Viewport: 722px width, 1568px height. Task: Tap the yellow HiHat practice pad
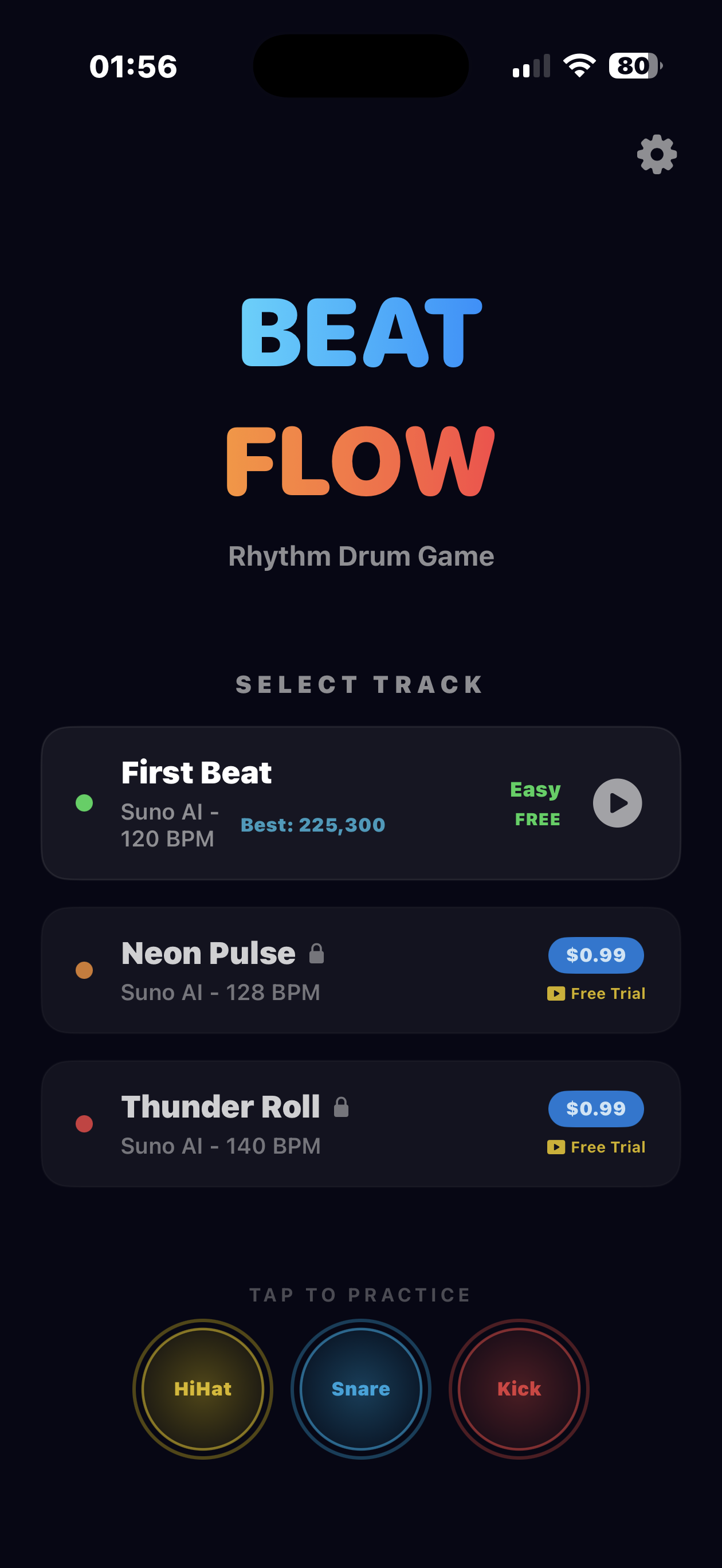pos(204,1390)
